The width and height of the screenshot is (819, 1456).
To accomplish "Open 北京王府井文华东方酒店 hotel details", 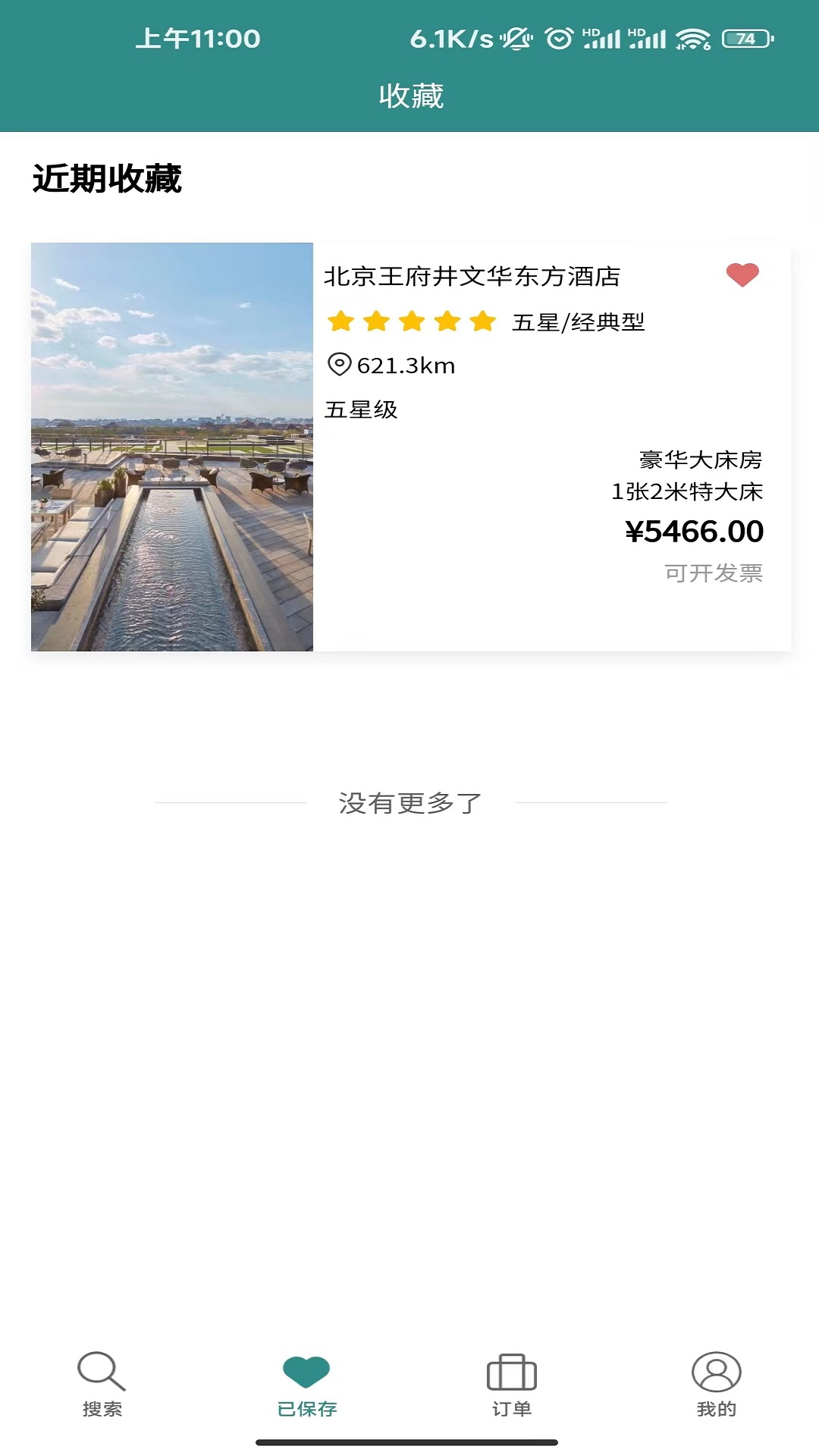I will 472,278.
